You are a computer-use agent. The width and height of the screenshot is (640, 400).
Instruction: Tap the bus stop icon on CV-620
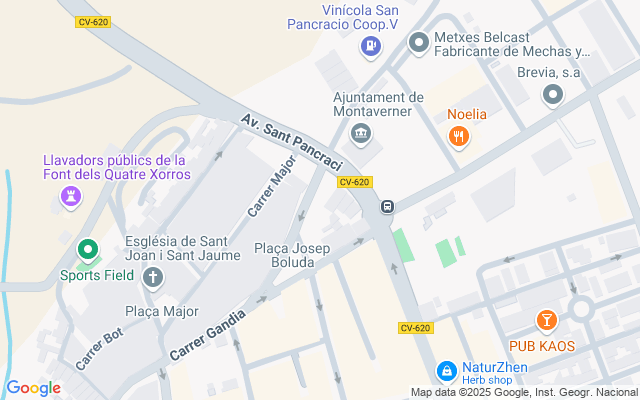[x=387, y=207]
